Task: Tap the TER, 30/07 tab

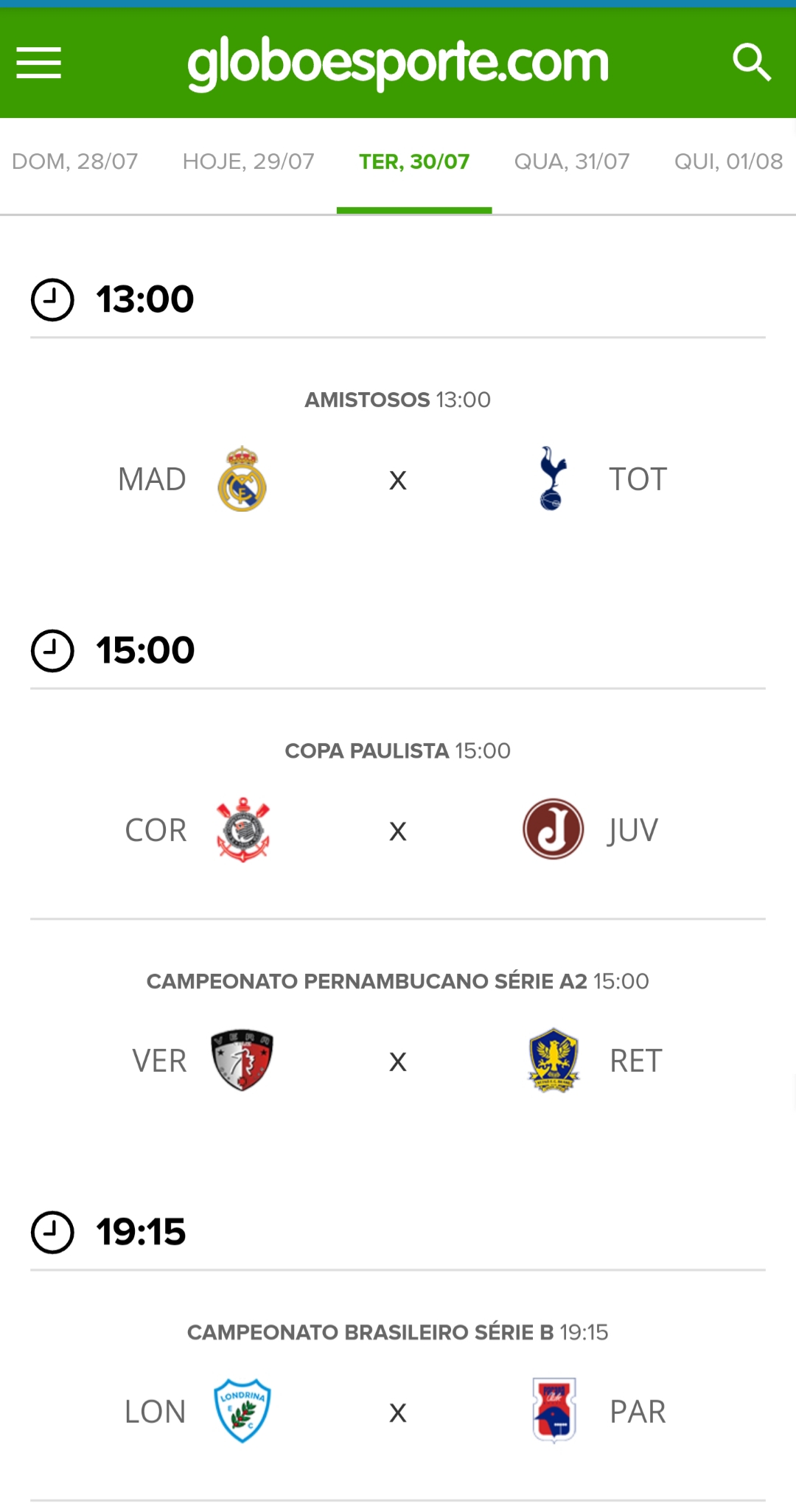Action: [x=414, y=161]
